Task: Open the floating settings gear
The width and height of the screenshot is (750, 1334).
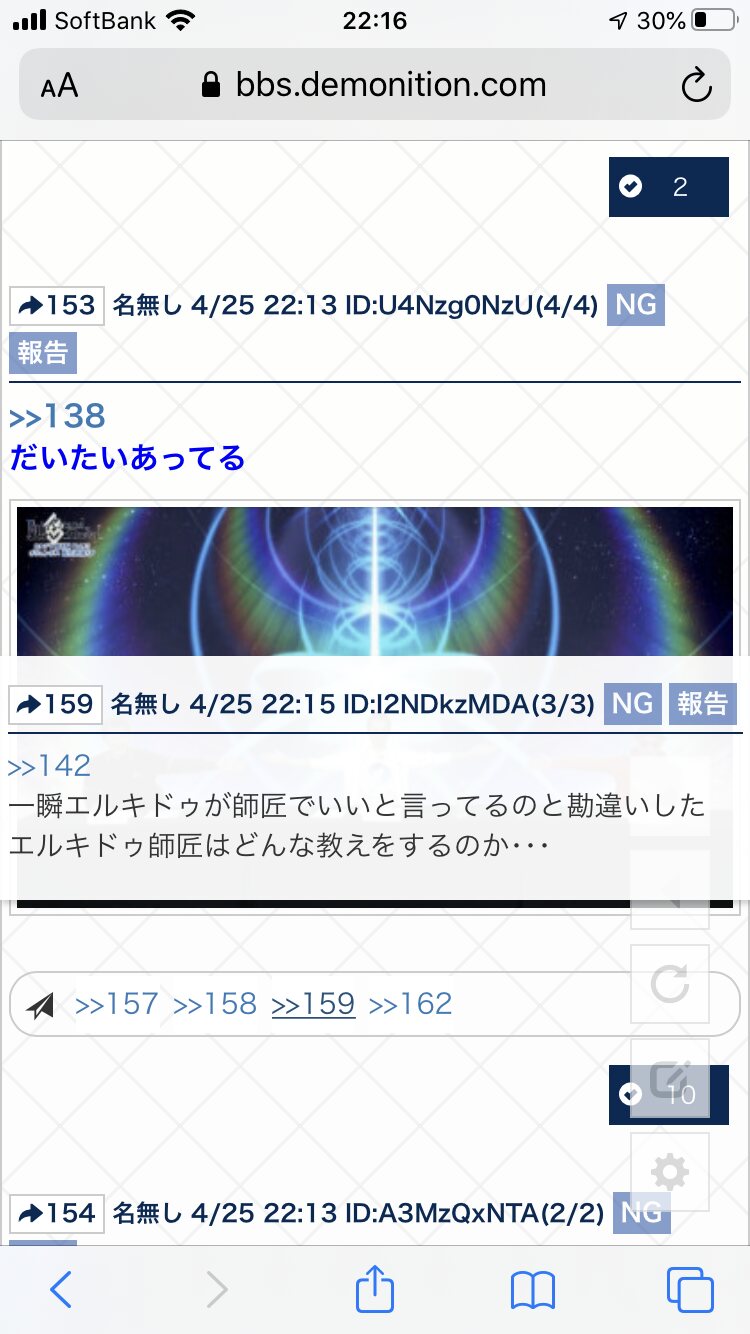Action: click(669, 1171)
